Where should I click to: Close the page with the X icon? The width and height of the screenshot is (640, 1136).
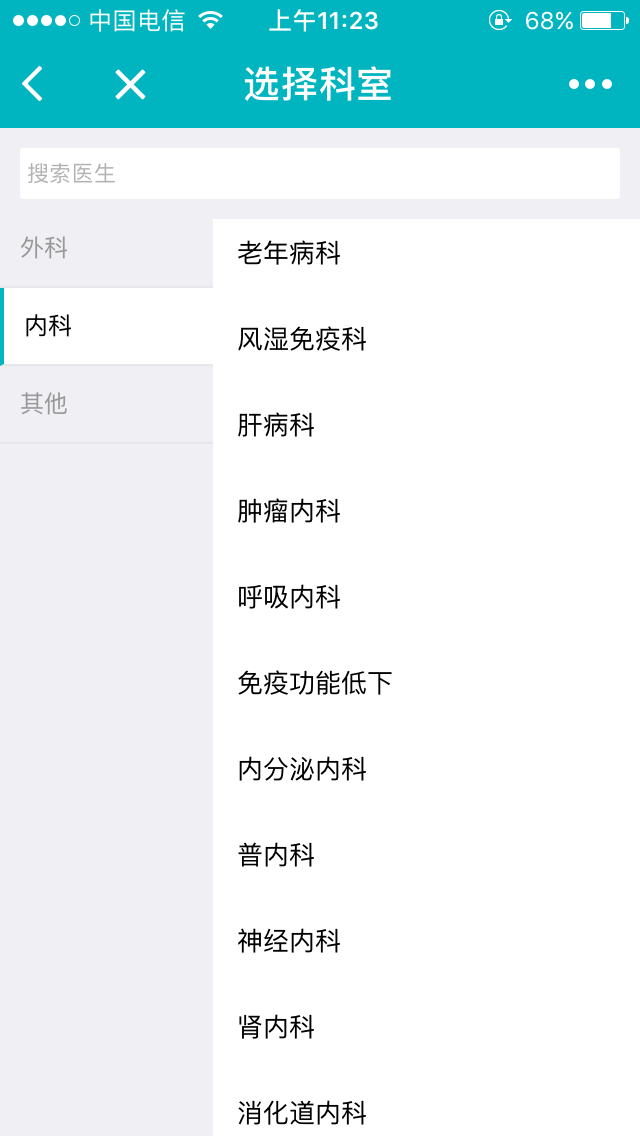click(x=130, y=85)
